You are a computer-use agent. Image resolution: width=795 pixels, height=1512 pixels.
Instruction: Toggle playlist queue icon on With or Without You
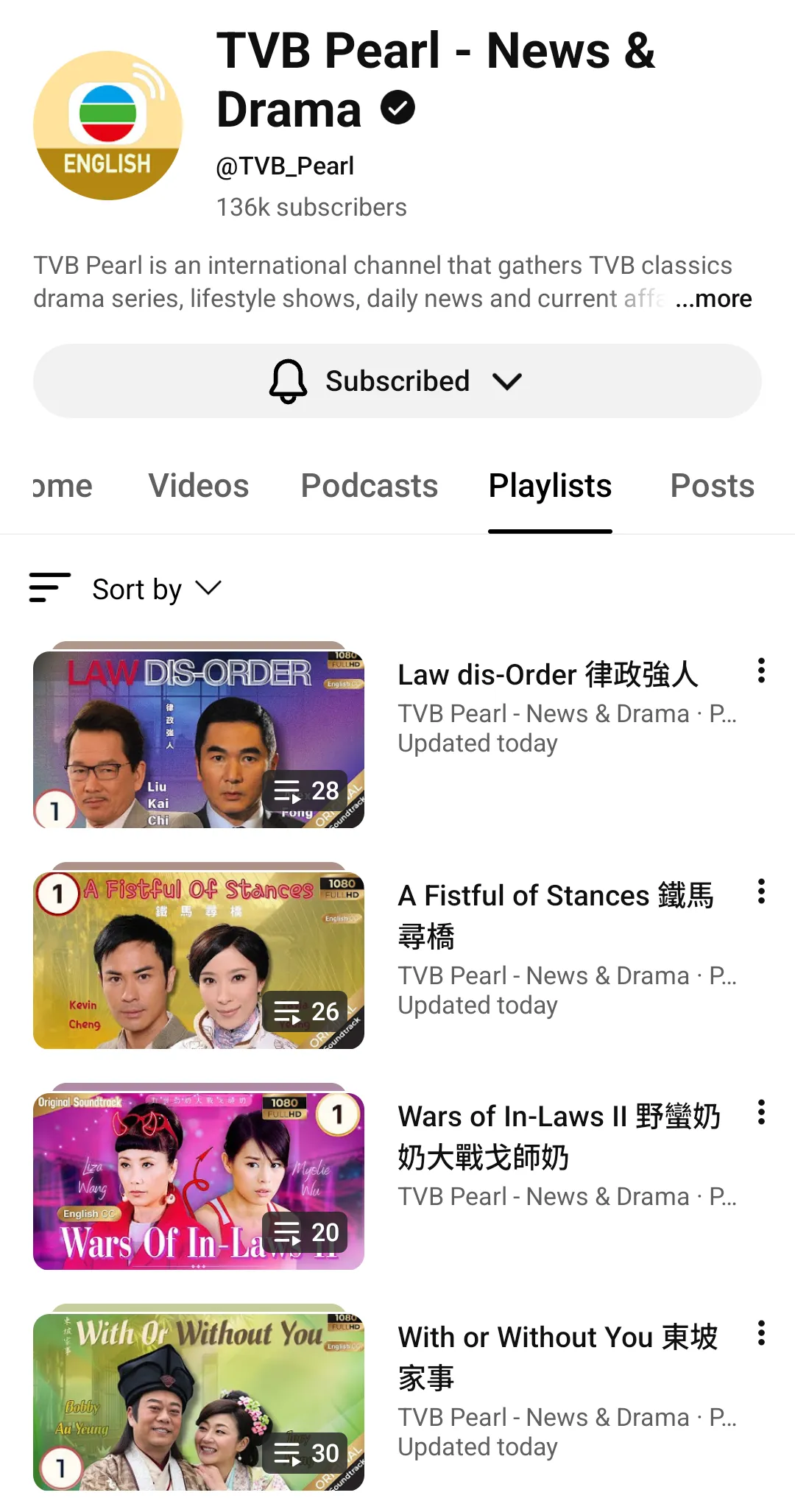(287, 1454)
